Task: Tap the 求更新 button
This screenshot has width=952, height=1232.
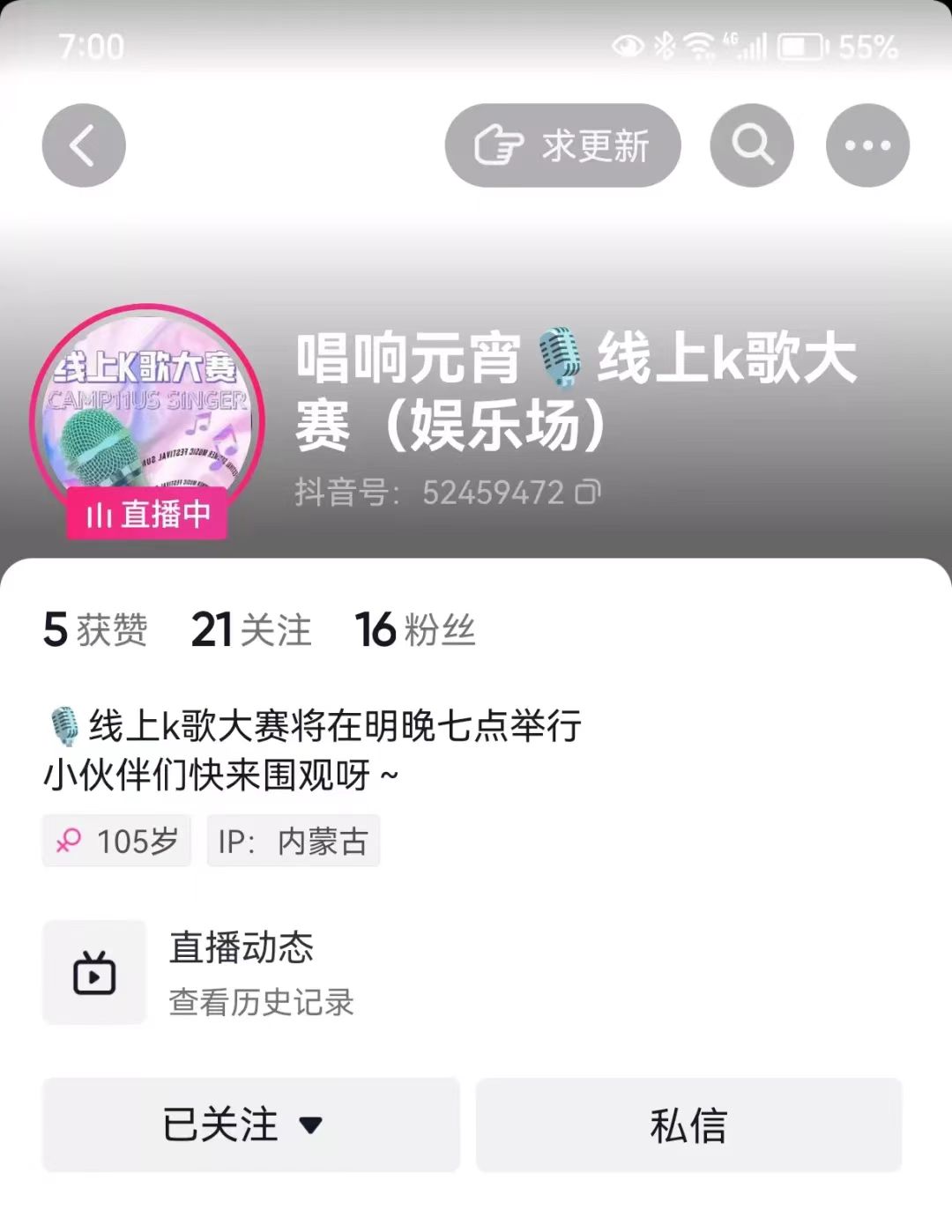Action: (562, 145)
